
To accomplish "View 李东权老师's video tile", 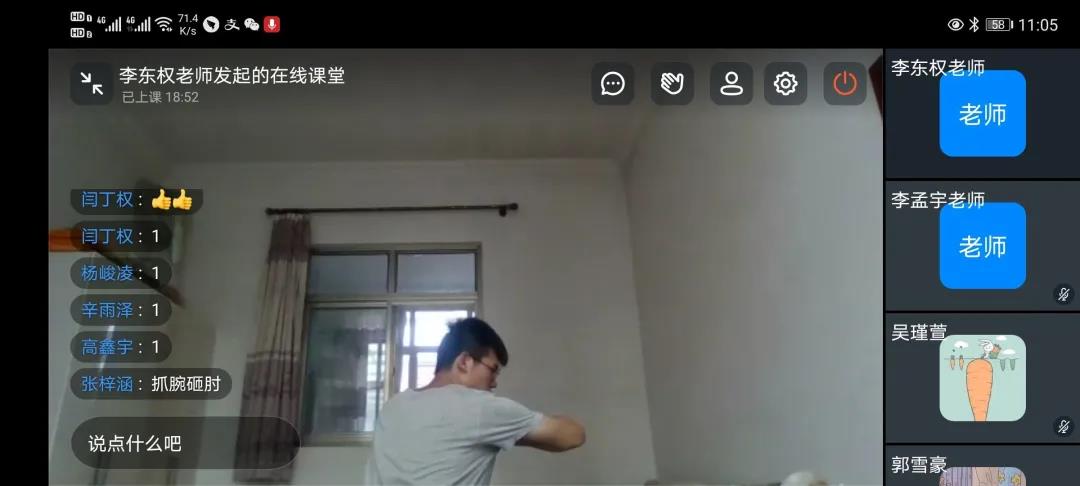I will [x=982, y=114].
